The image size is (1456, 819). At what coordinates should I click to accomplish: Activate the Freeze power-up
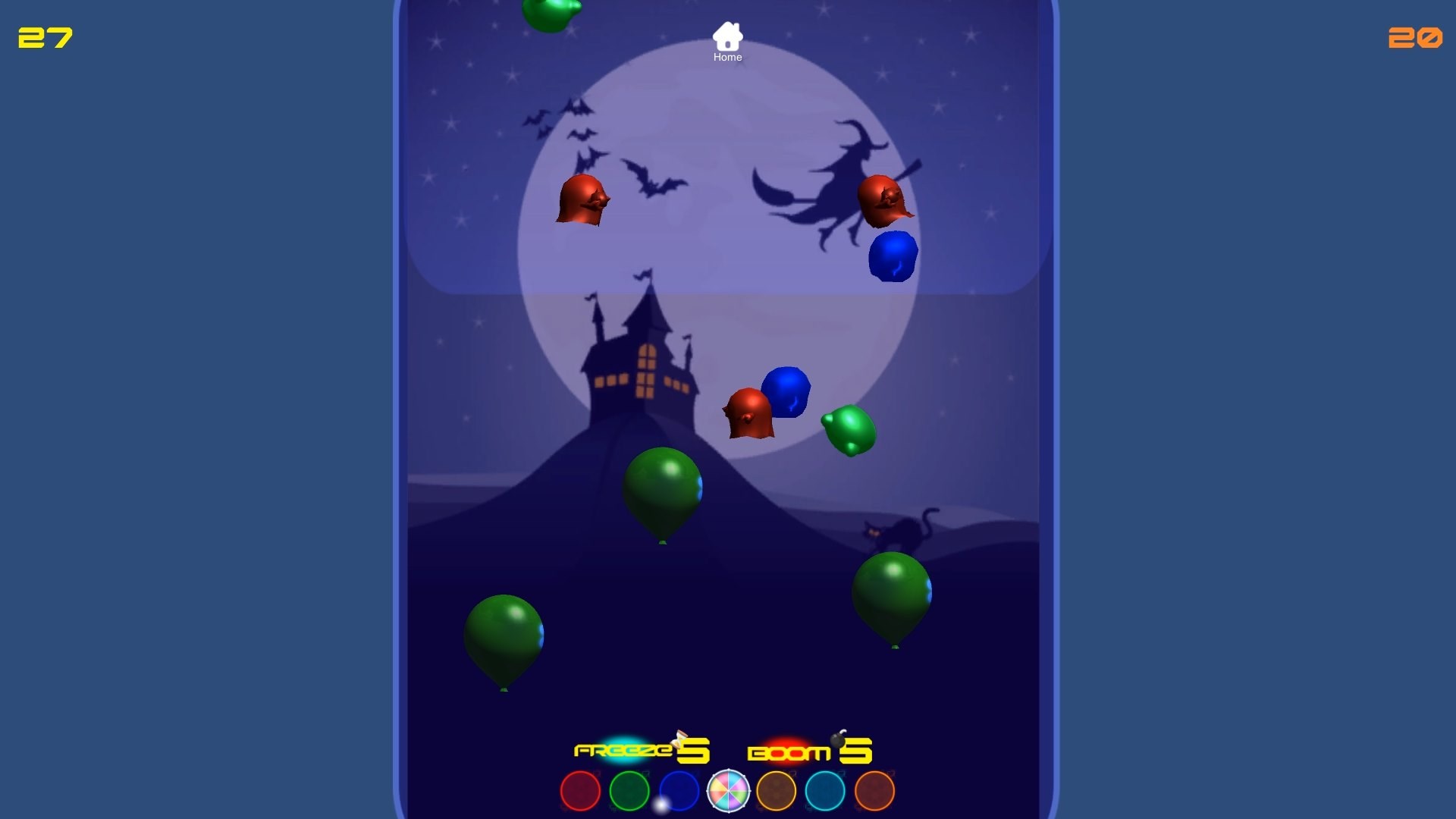tap(641, 750)
